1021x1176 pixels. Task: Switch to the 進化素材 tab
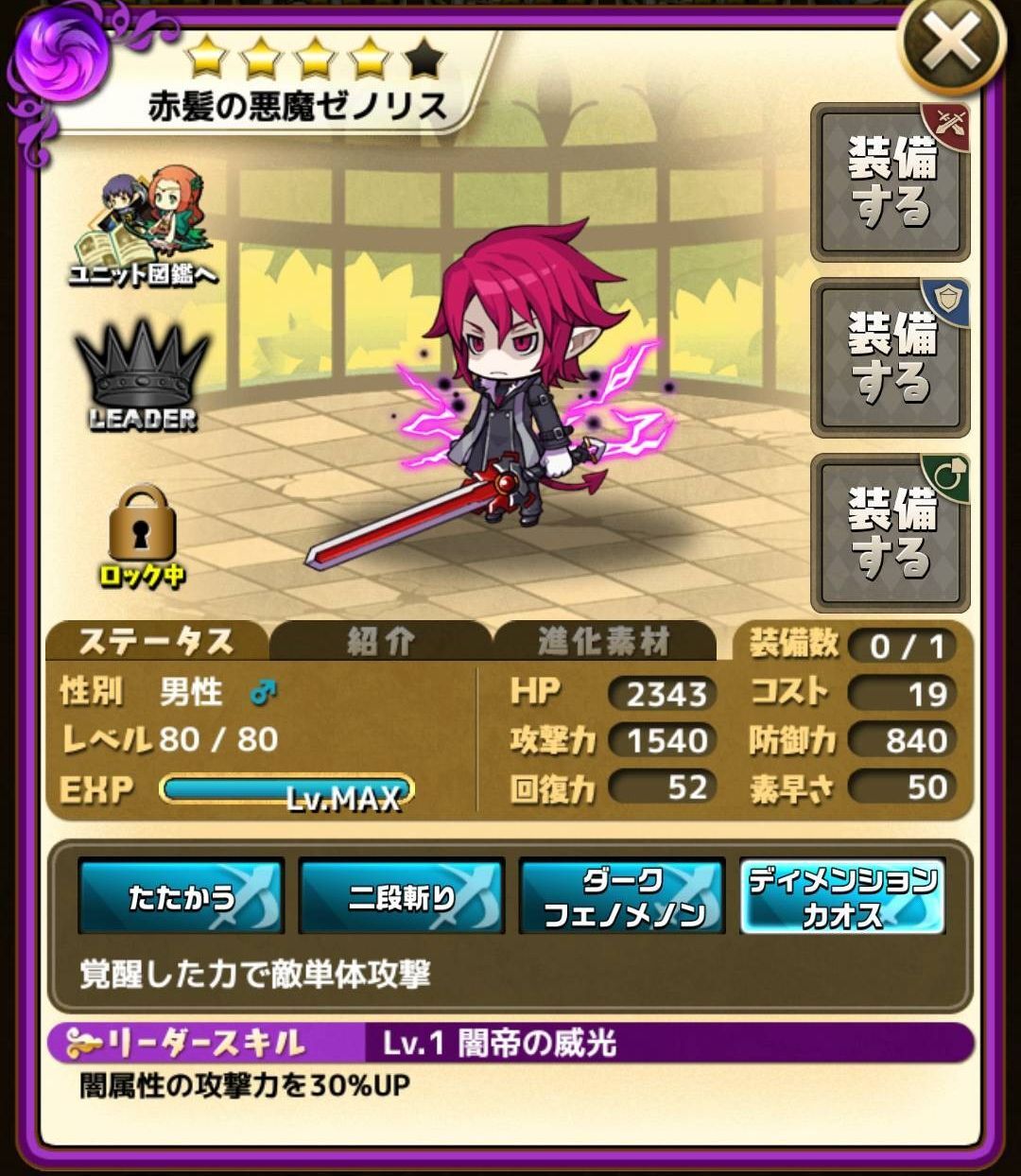(x=604, y=642)
